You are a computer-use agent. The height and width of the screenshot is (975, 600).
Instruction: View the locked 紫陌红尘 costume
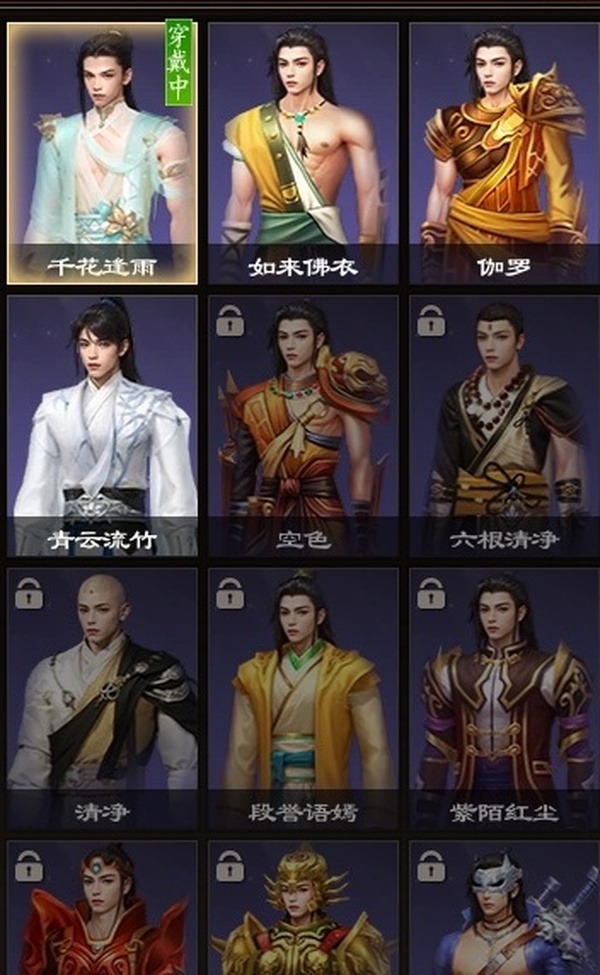point(502,698)
